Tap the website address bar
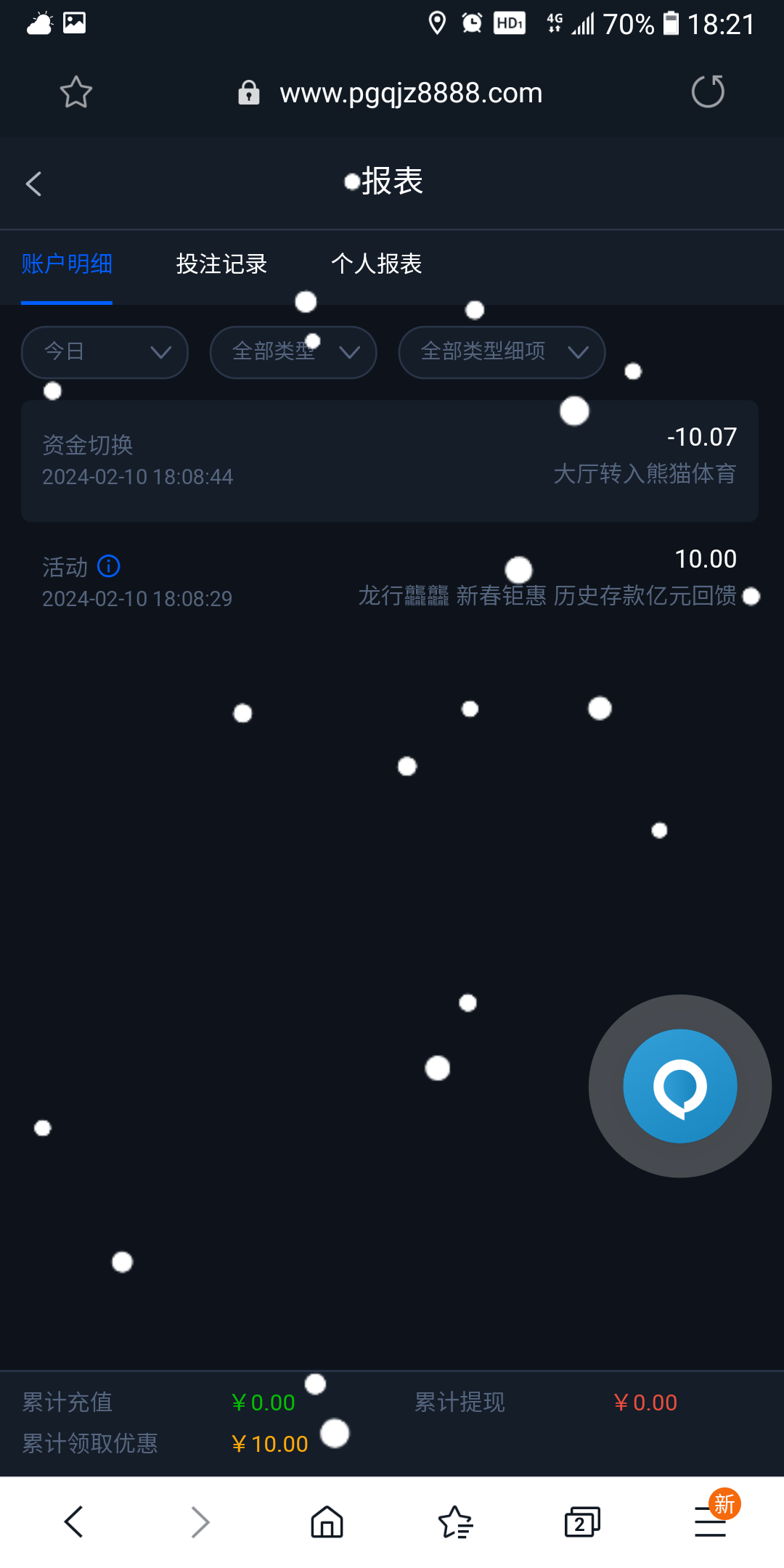 pos(392,93)
